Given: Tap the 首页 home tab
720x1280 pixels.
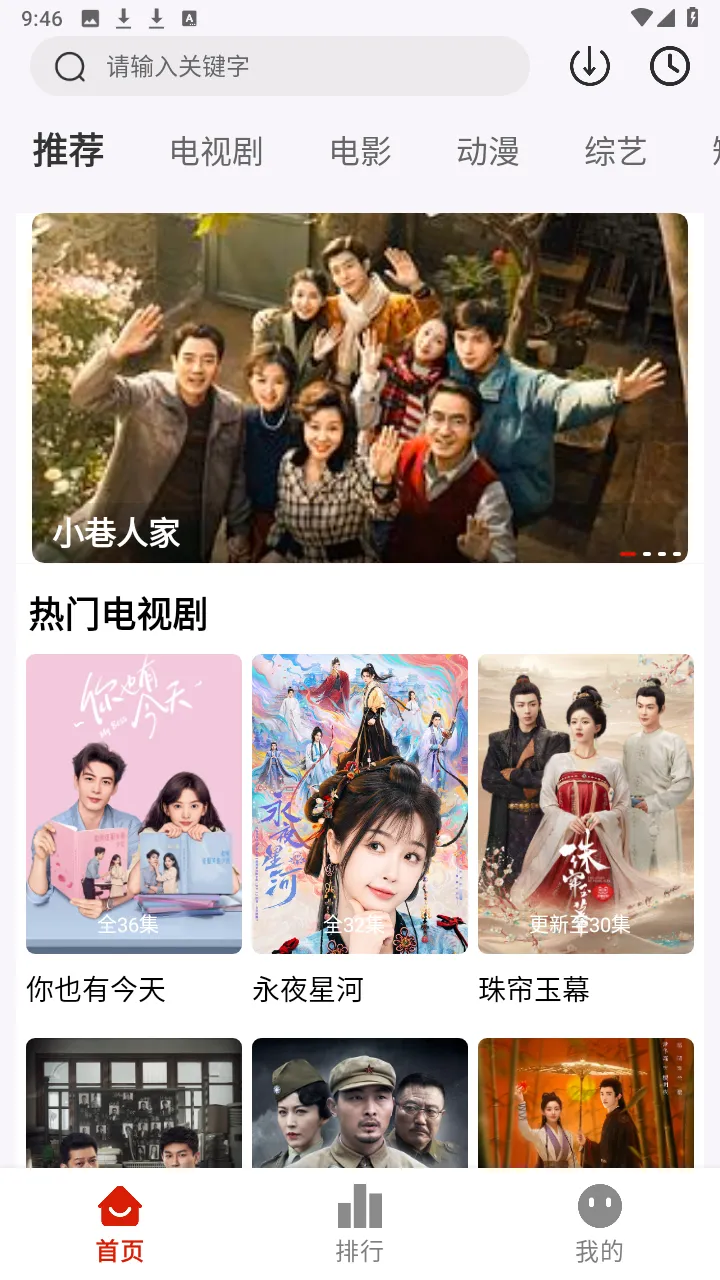Looking at the screenshot, I should (x=120, y=1224).
